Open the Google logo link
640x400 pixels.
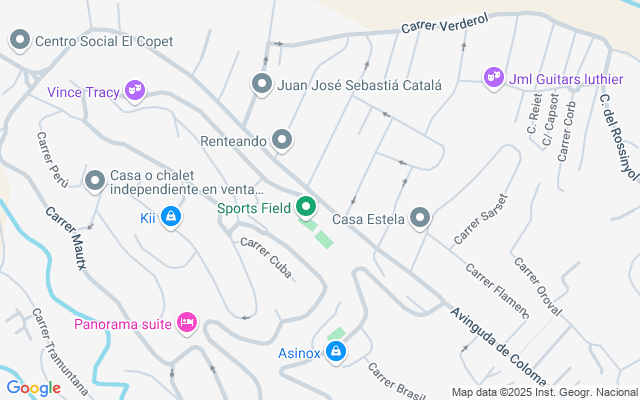pos(33,388)
